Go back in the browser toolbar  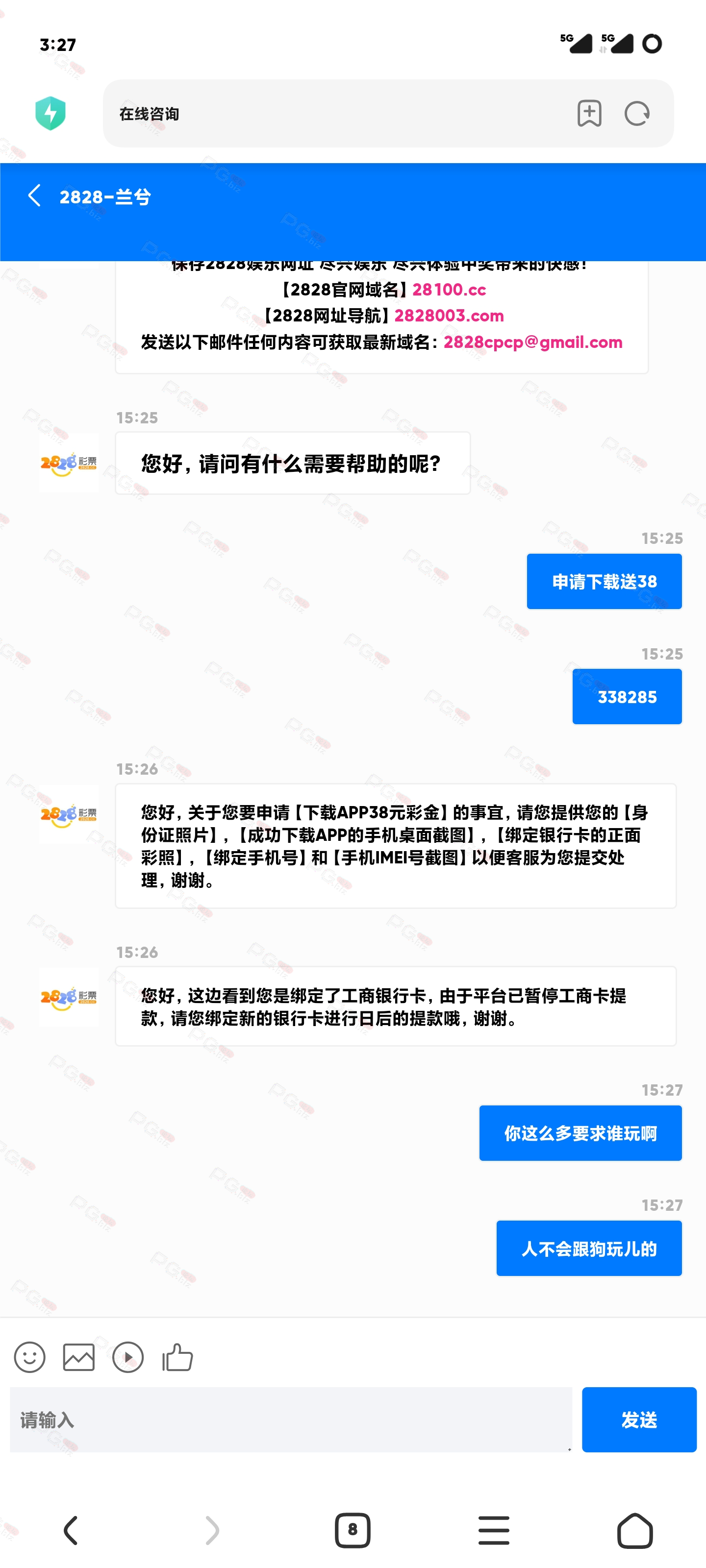click(x=71, y=1530)
